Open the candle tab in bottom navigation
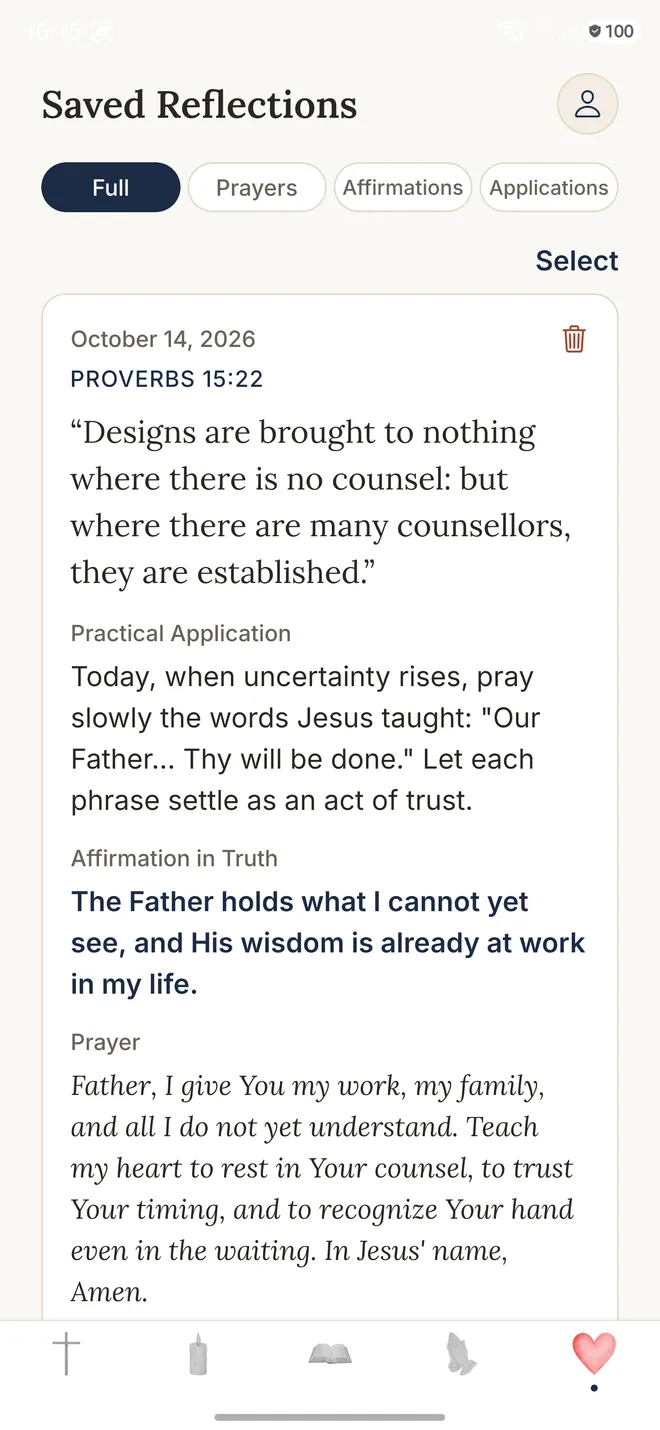This screenshot has width=660, height=1430. [x=198, y=1354]
